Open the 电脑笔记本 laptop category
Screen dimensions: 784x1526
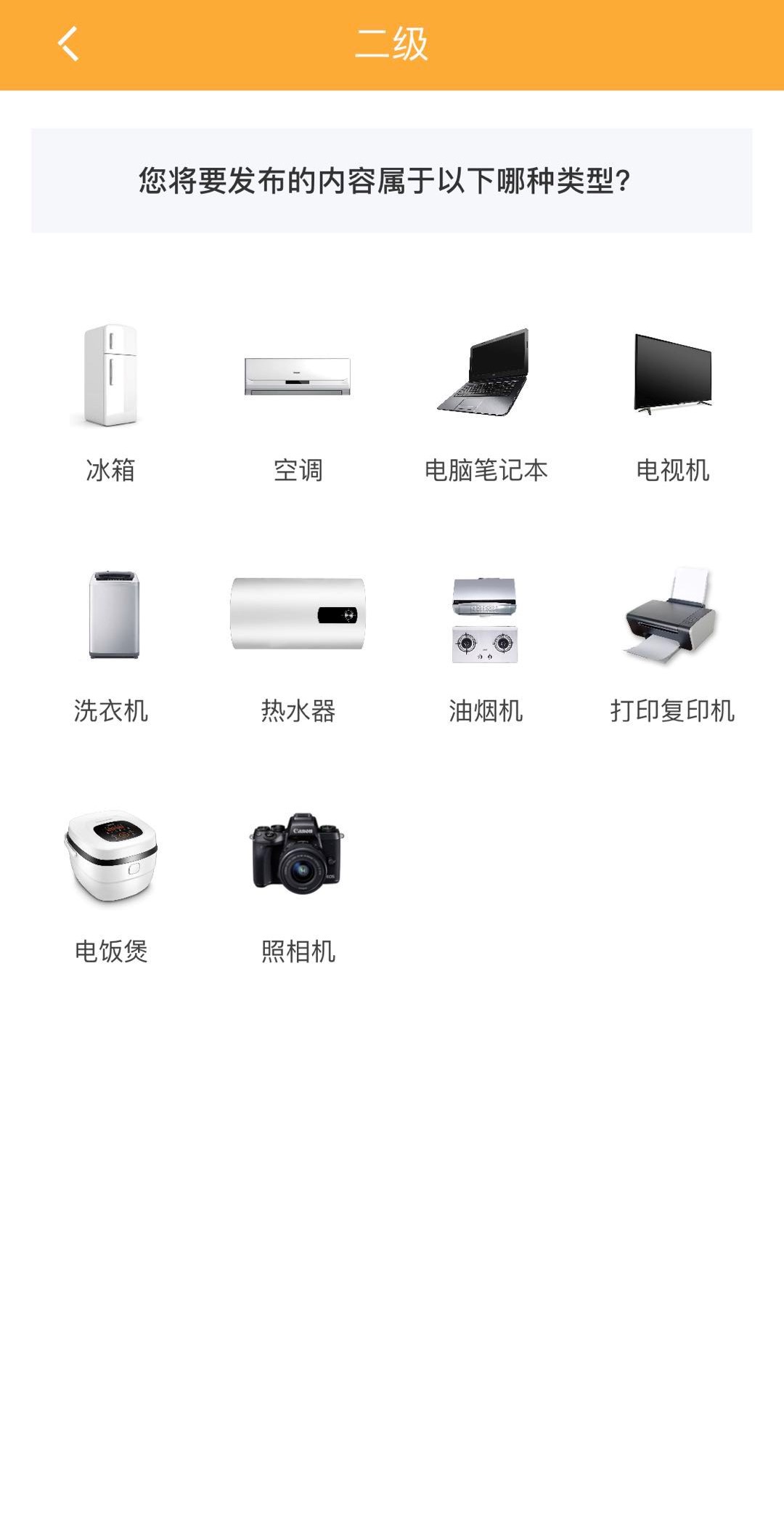tap(486, 403)
